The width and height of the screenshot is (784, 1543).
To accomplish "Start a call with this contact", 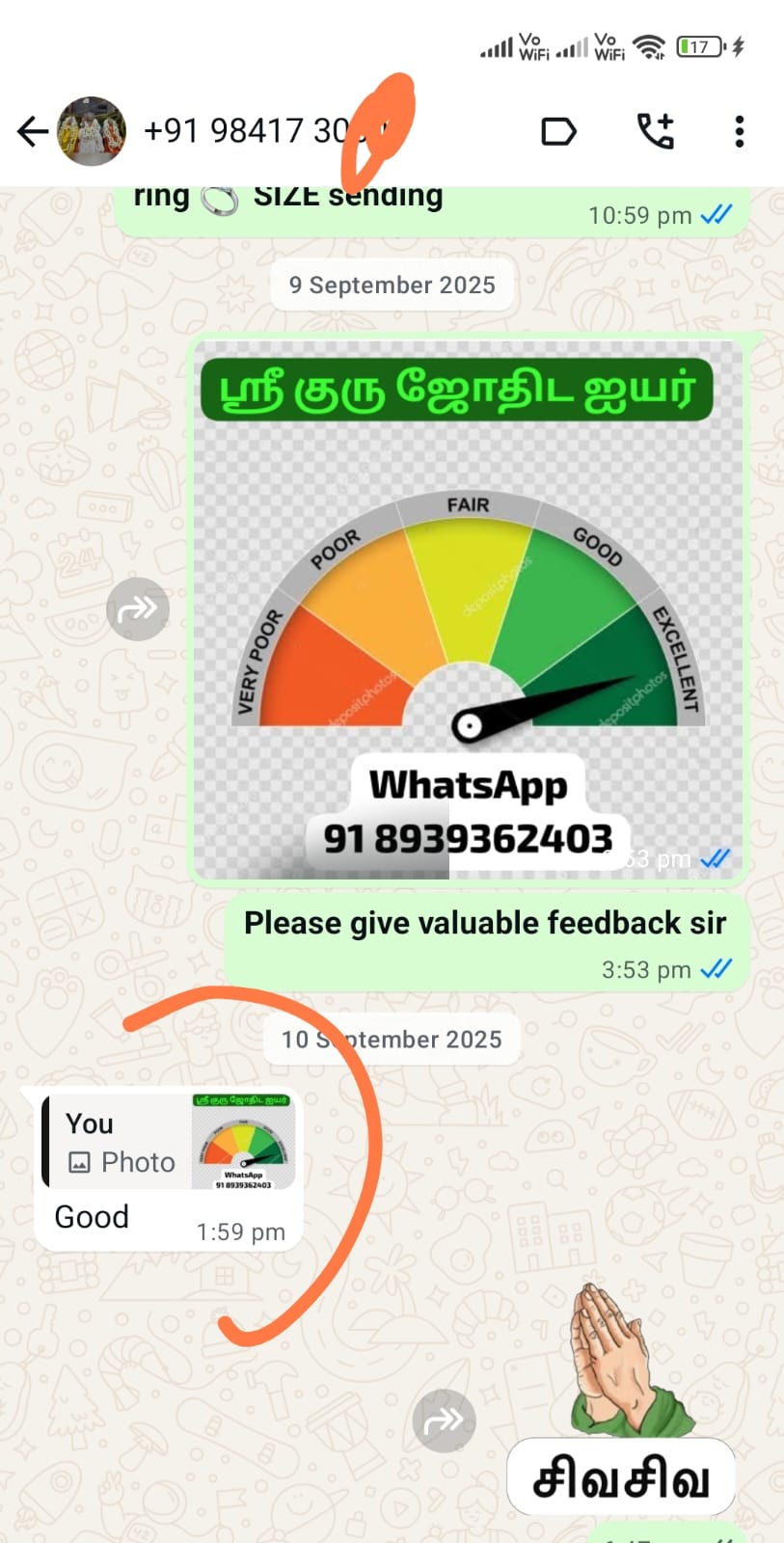I will (656, 131).
